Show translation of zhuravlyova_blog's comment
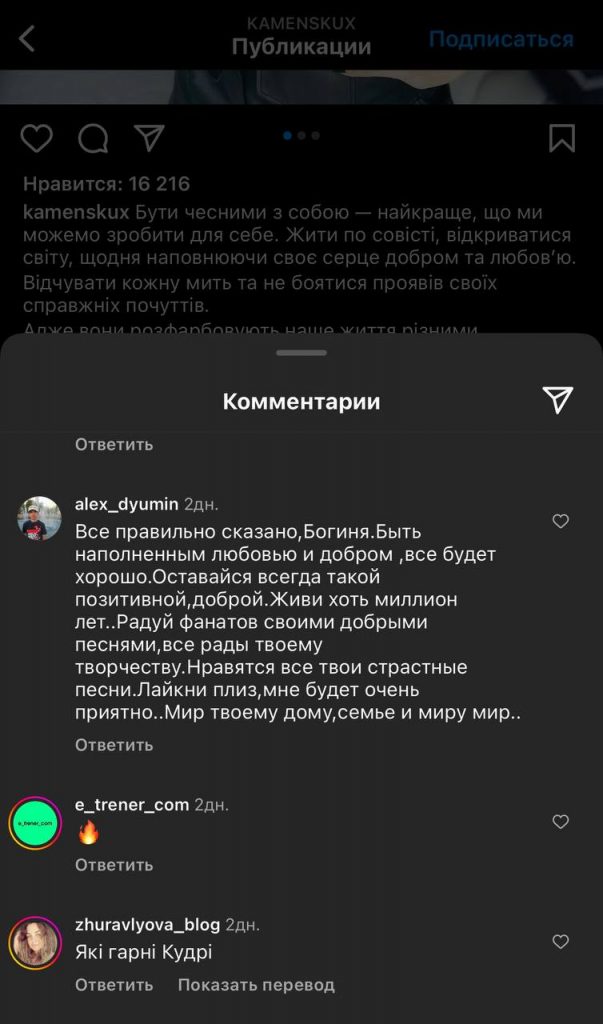This screenshot has height=1024, width=603. 256,985
